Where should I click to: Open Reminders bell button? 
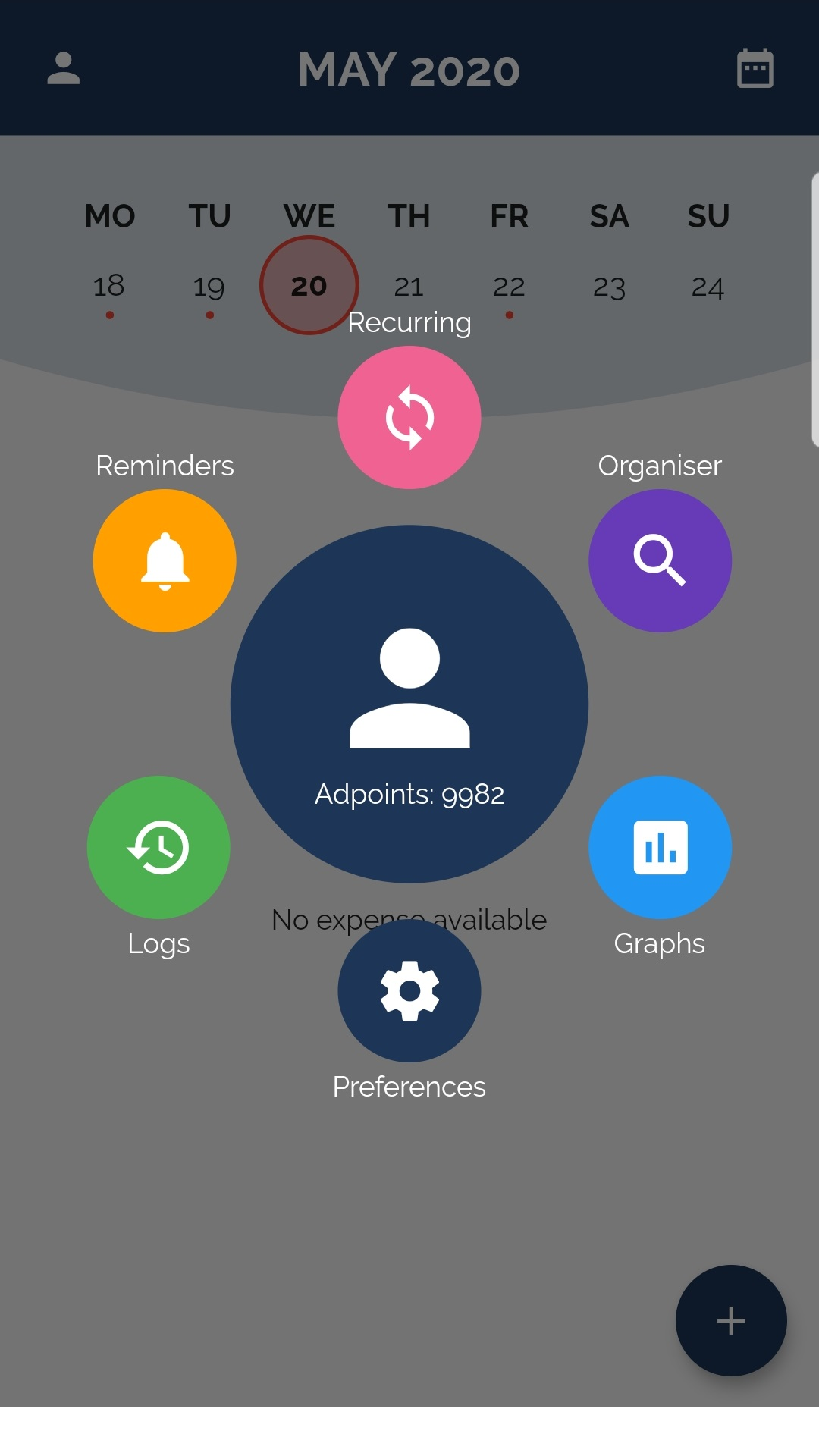tap(165, 560)
